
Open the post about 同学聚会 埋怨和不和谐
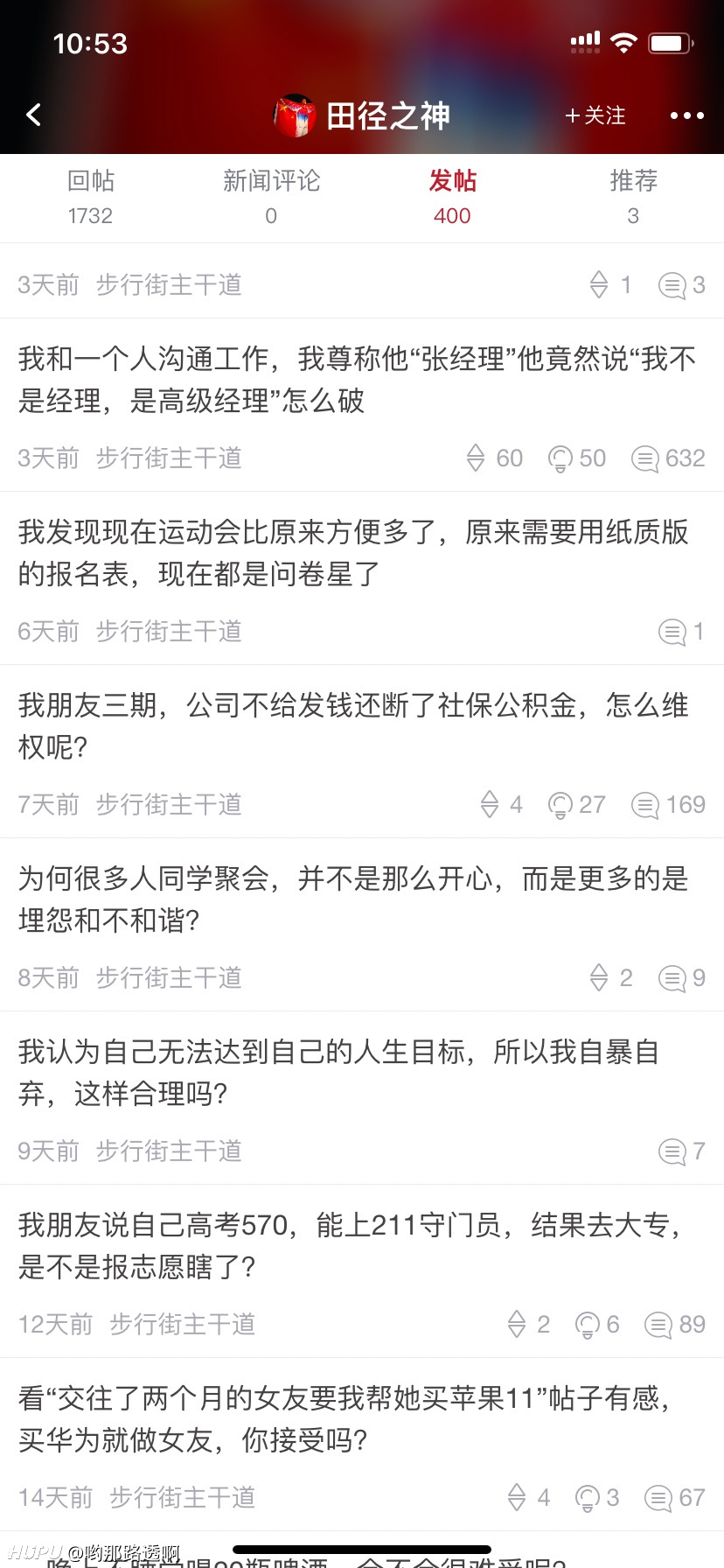[362, 925]
